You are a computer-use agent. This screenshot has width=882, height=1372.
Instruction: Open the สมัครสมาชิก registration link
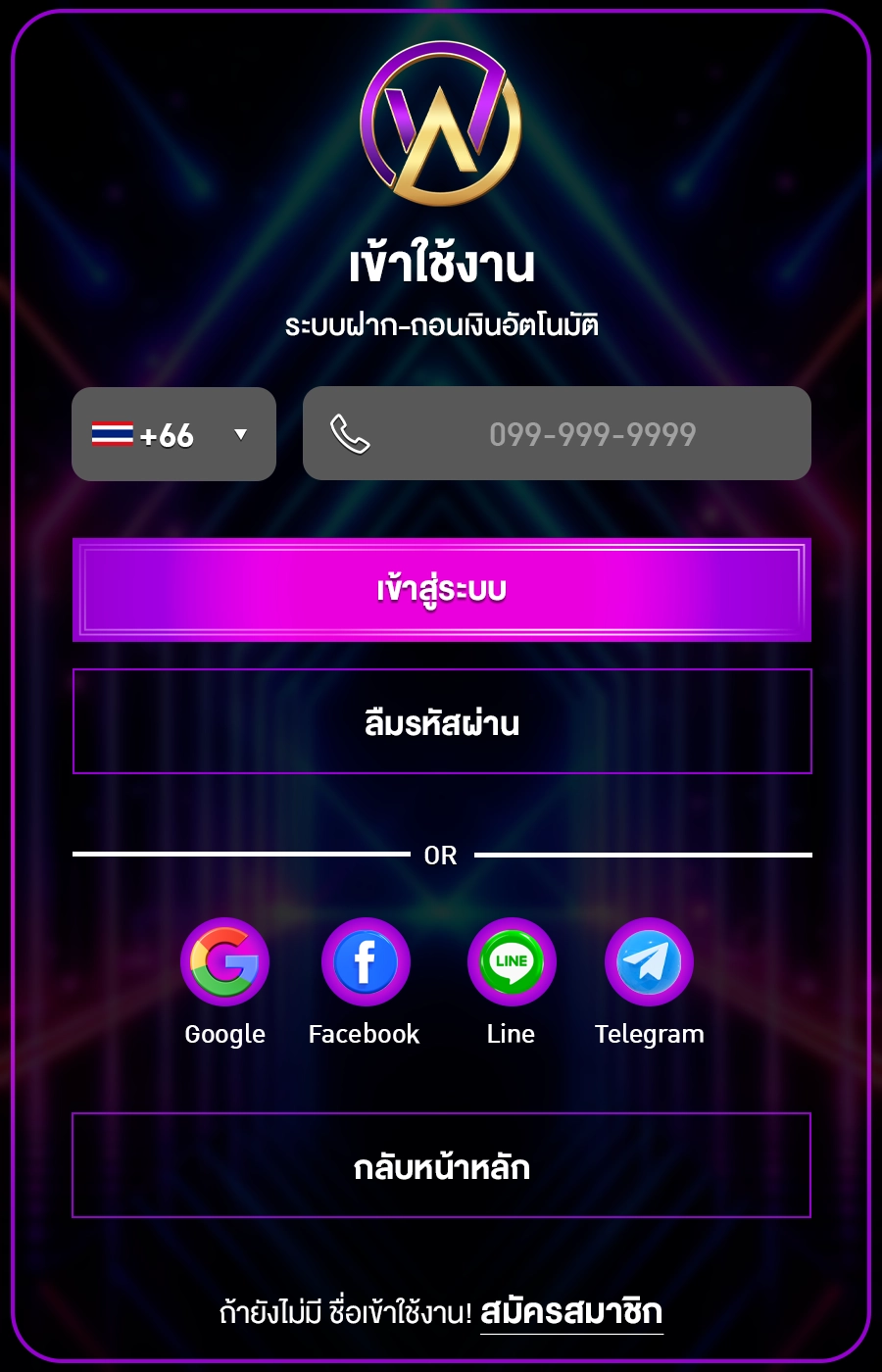571,1311
